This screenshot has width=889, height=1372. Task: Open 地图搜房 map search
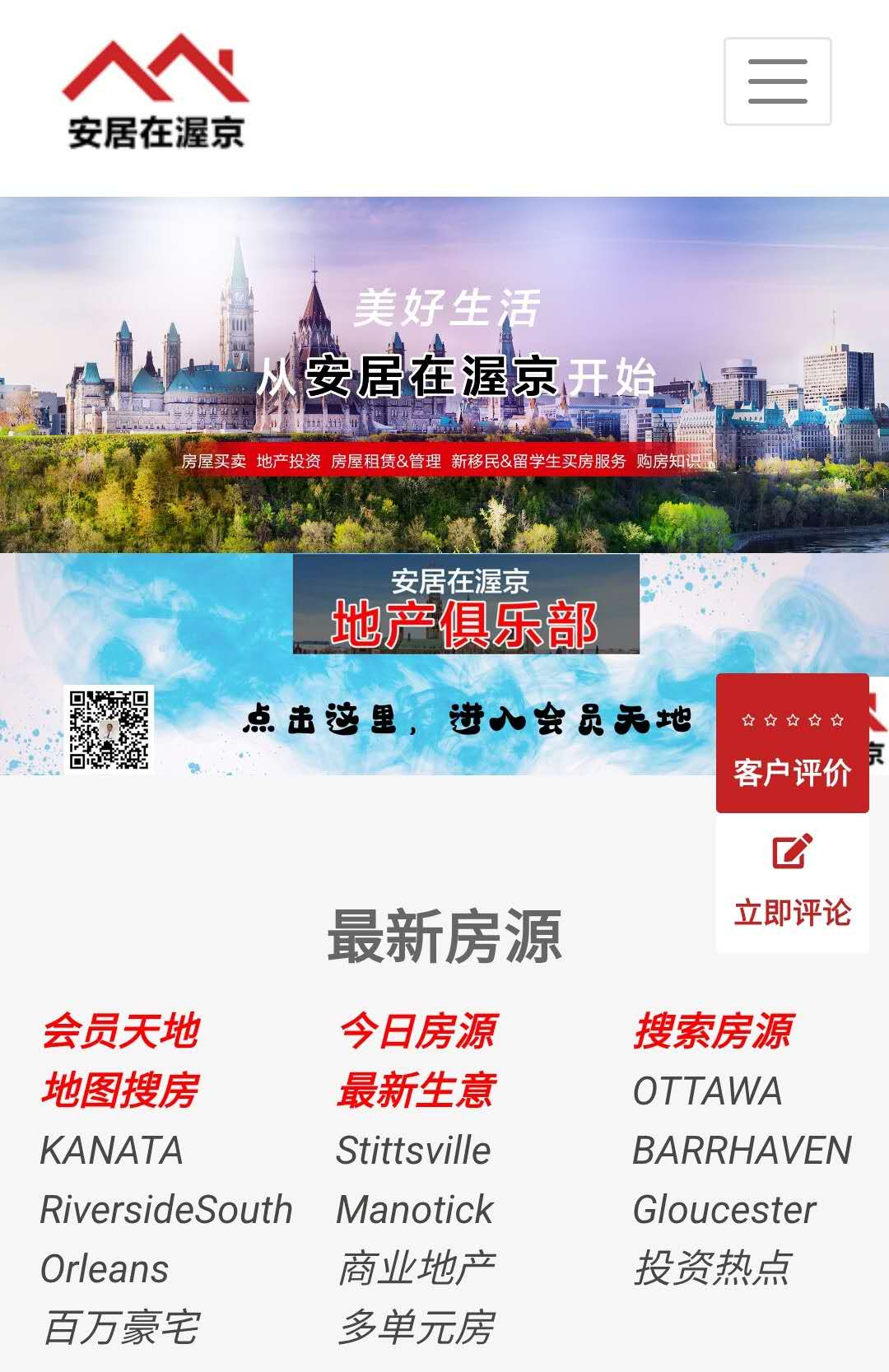[120, 1091]
